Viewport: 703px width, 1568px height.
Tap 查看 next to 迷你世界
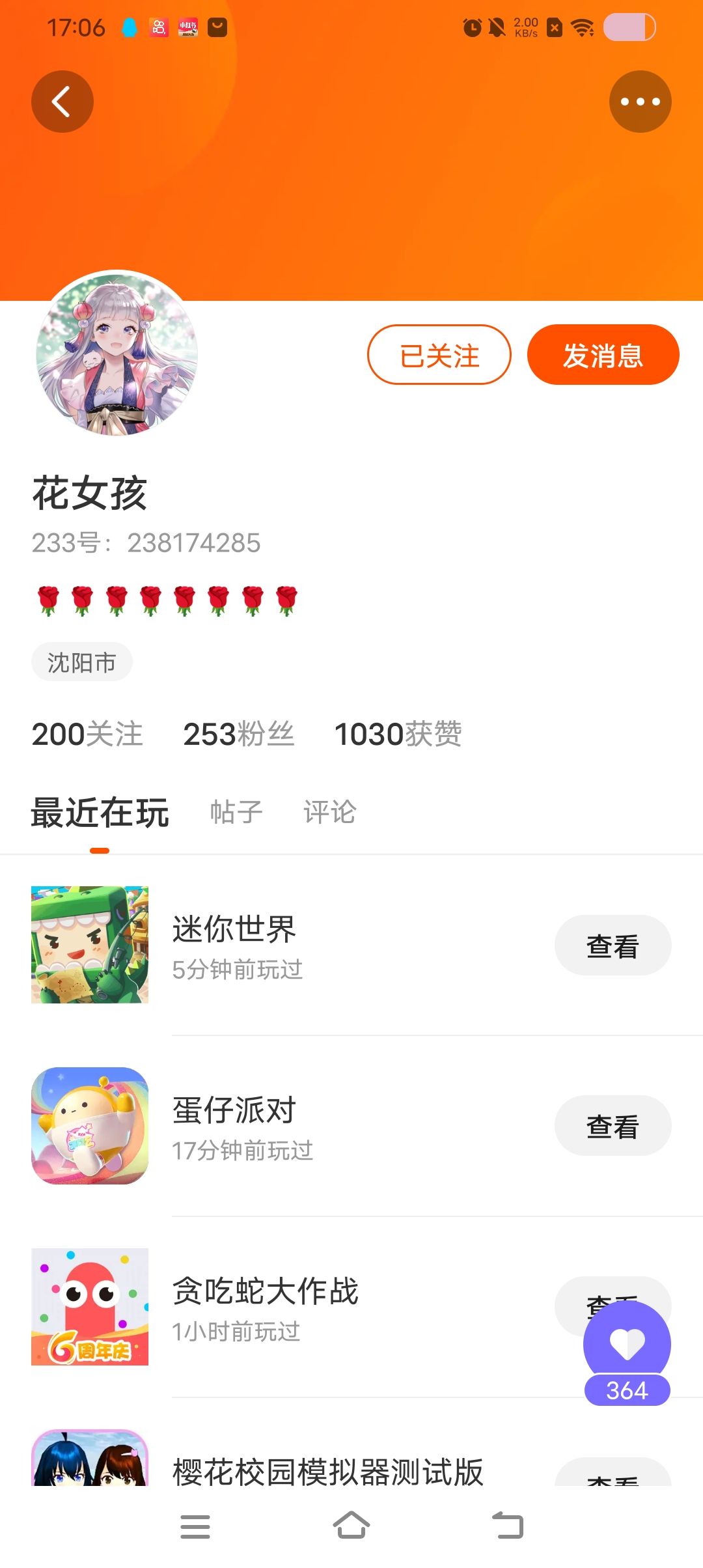tap(613, 945)
